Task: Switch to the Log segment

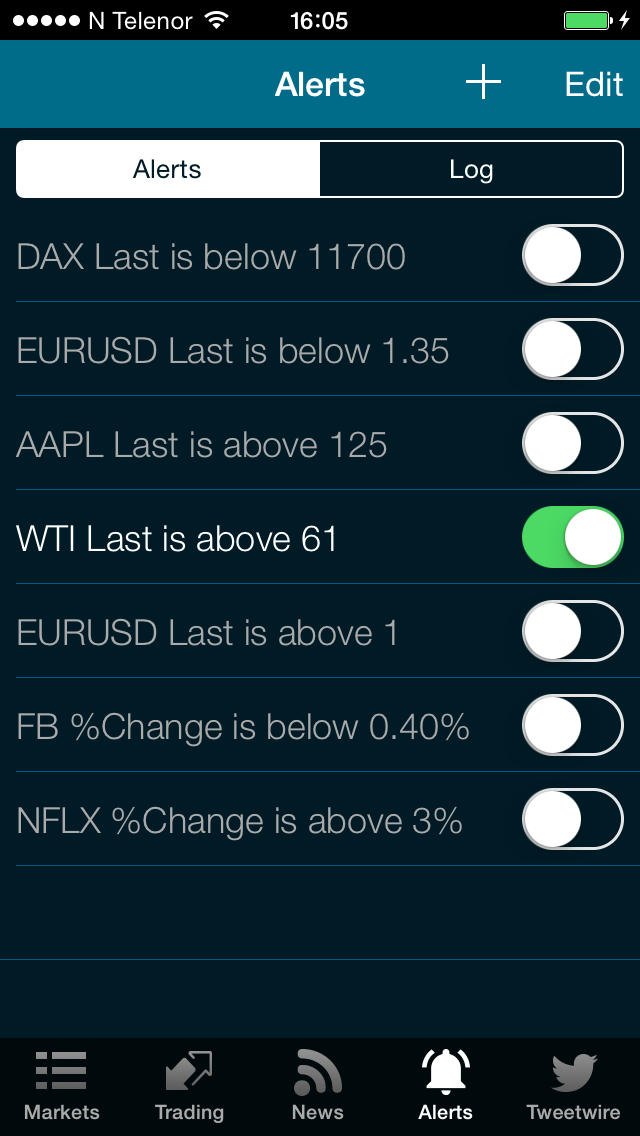Action: pos(471,169)
